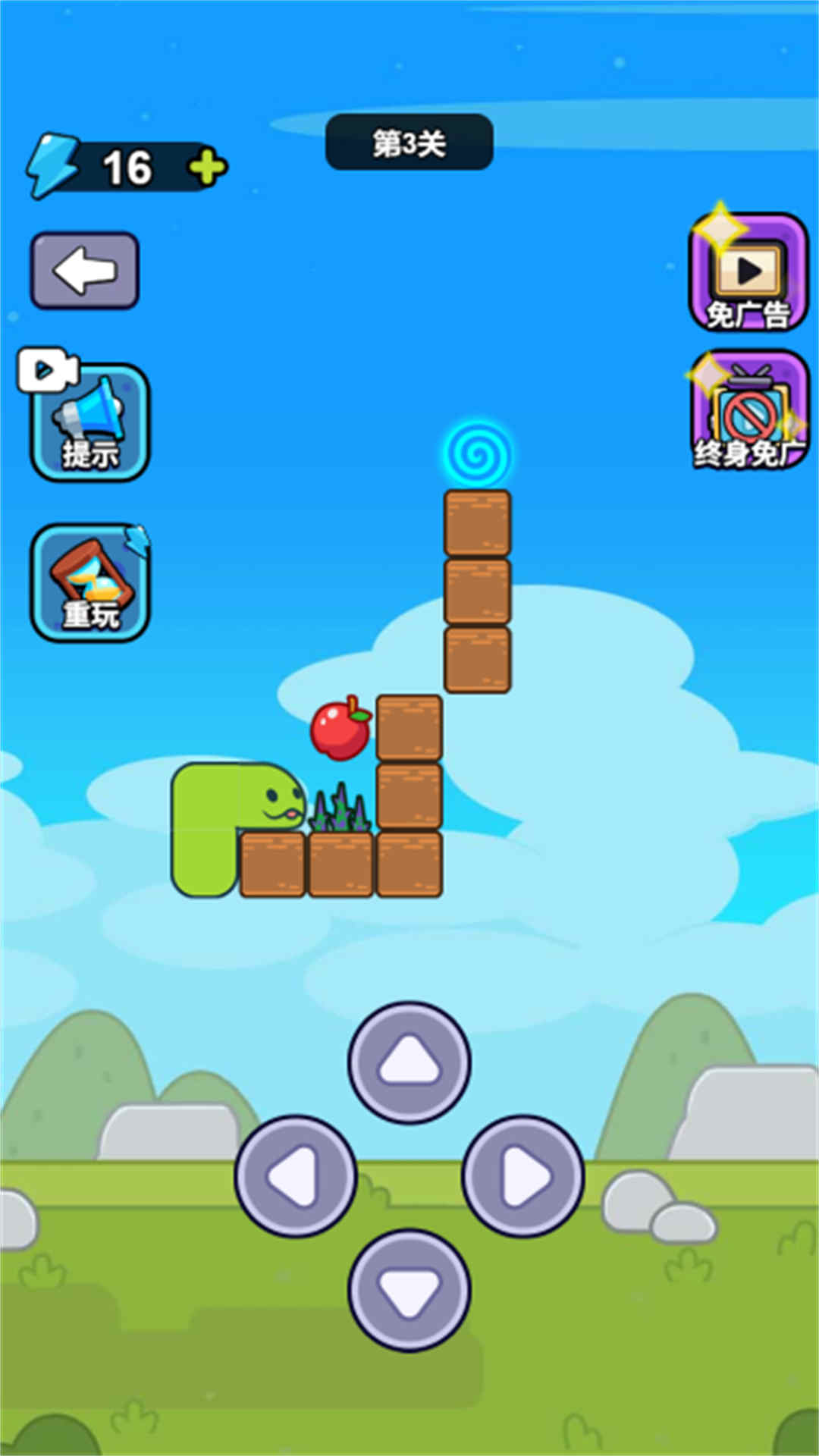
Task: Open the 提示 hint button
Action: coord(90,423)
